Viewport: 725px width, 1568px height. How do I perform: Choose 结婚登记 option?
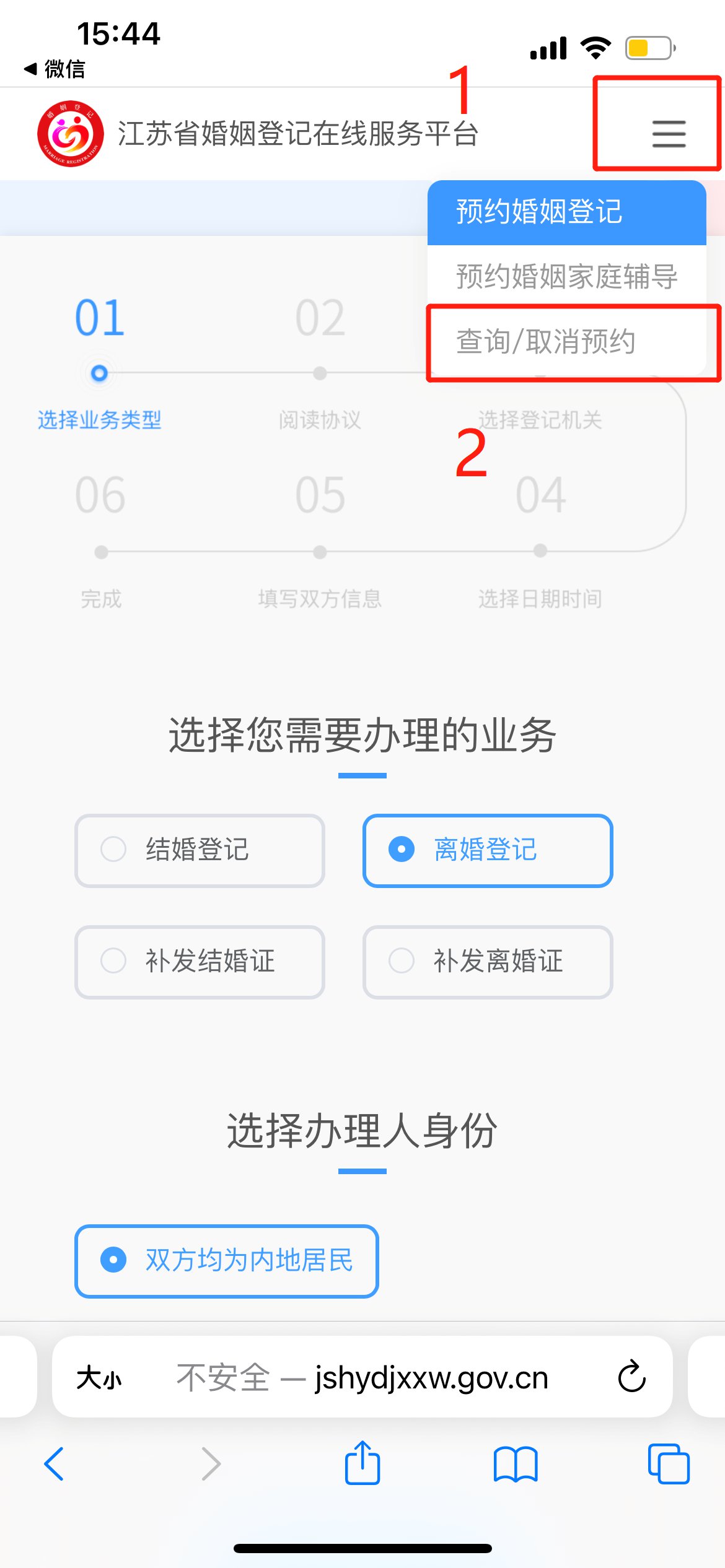(x=200, y=850)
